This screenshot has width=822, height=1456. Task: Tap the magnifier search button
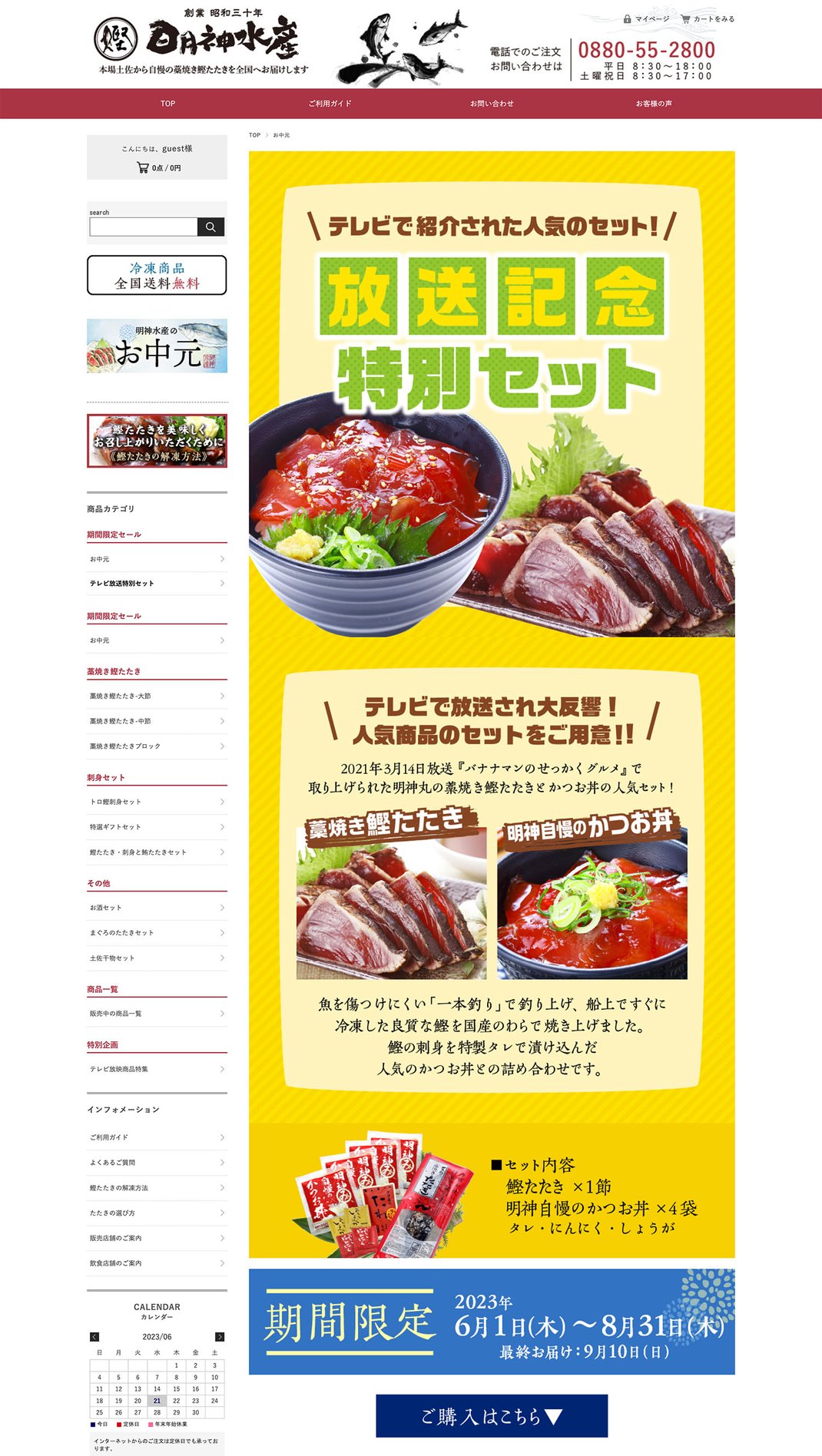(210, 227)
